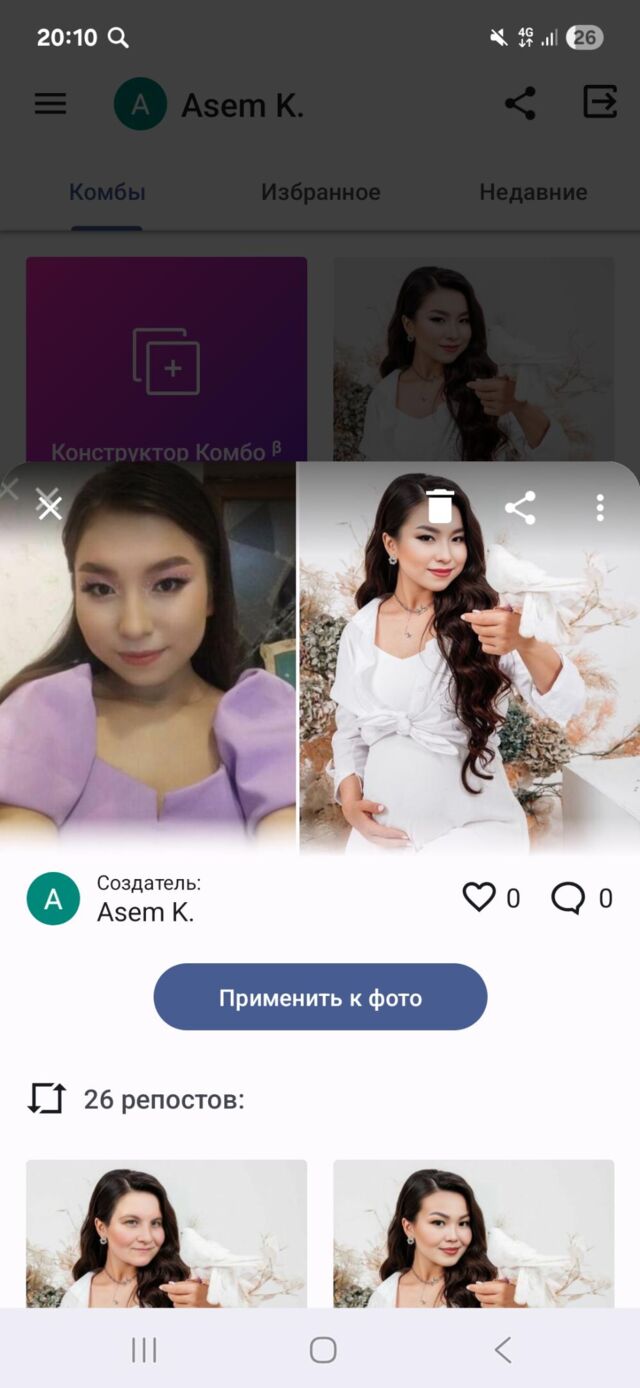Share the profile from the top bar
The width and height of the screenshot is (640, 1388).
520,103
